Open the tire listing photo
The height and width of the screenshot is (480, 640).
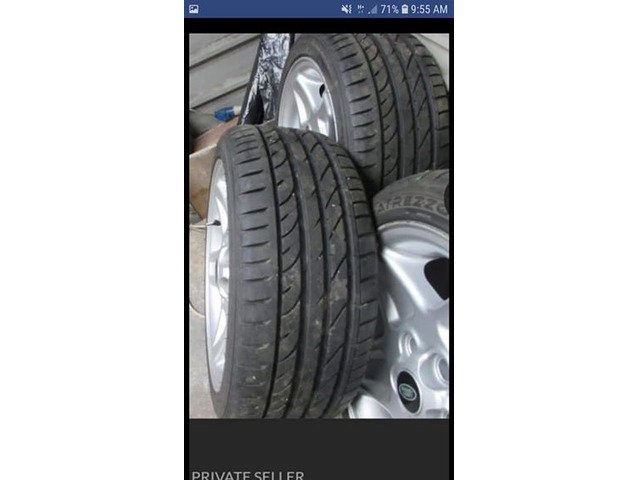(319, 225)
